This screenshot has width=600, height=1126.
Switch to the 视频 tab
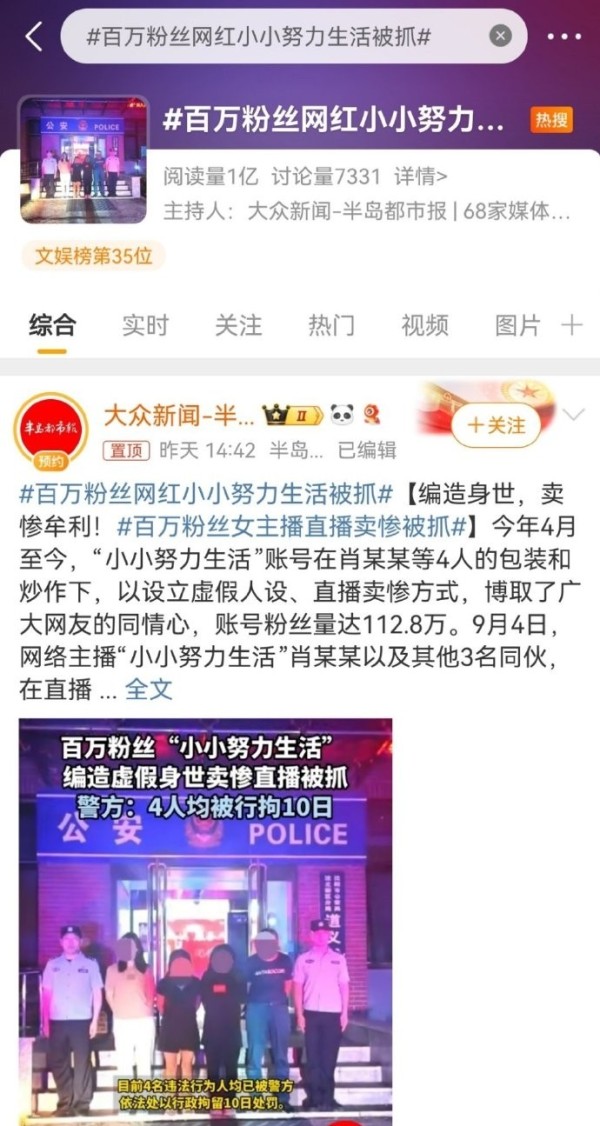[424, 325]
